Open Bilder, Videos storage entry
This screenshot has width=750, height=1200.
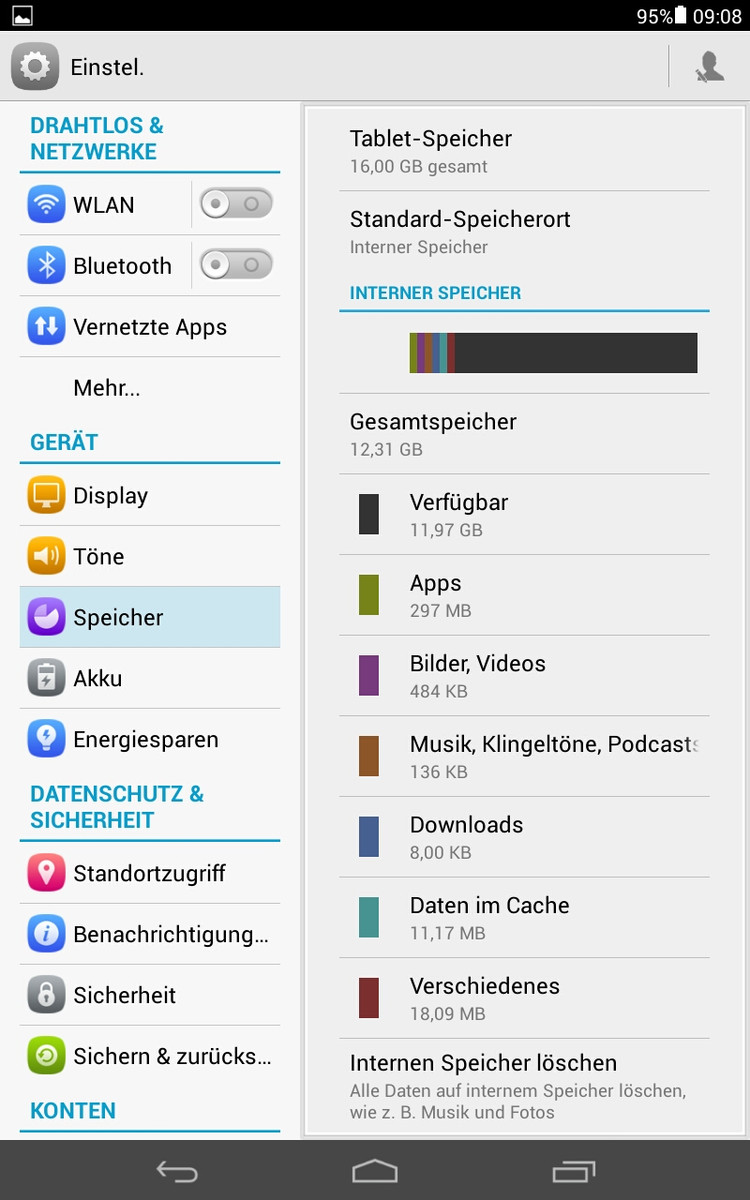(524, 675)
